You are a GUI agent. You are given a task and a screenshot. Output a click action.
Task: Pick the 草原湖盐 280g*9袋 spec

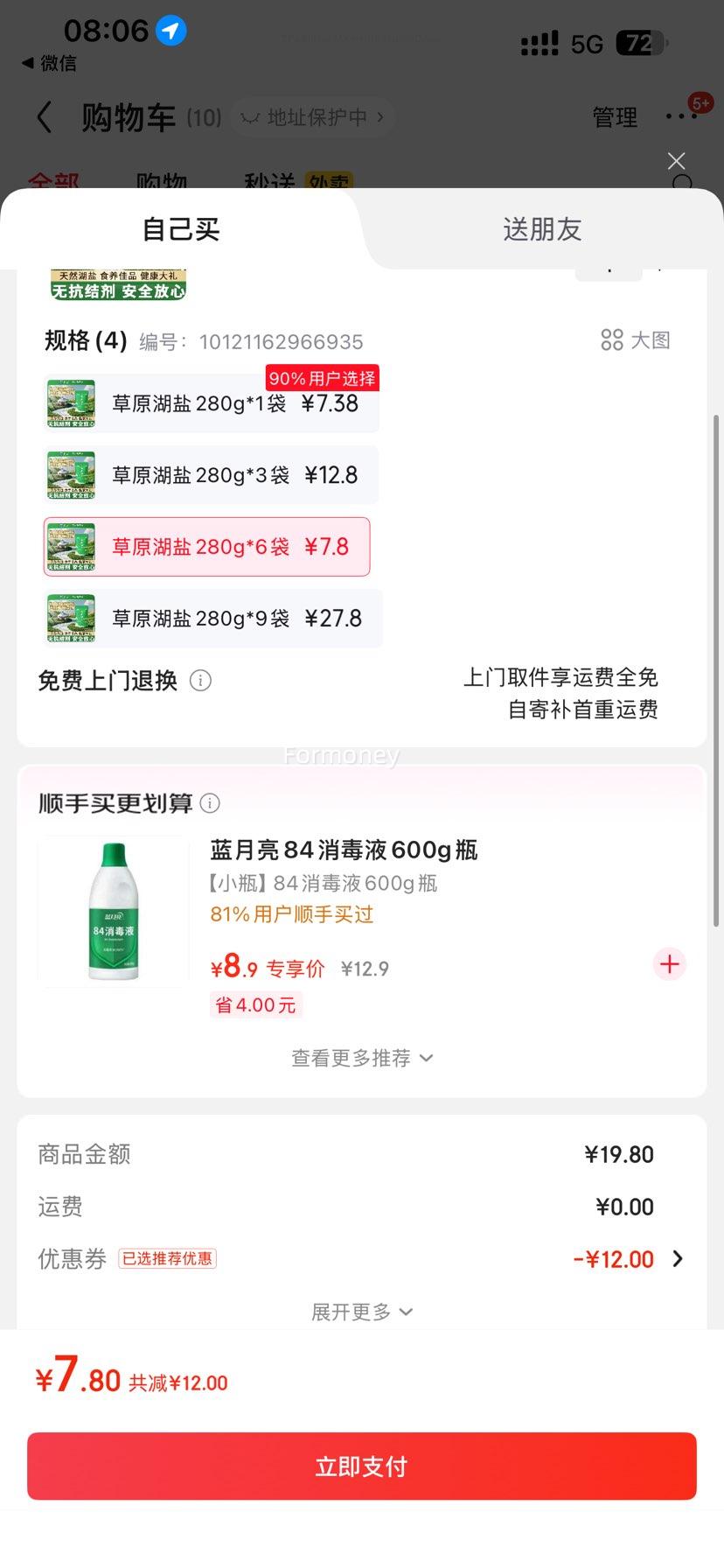[x=213, y=619]
